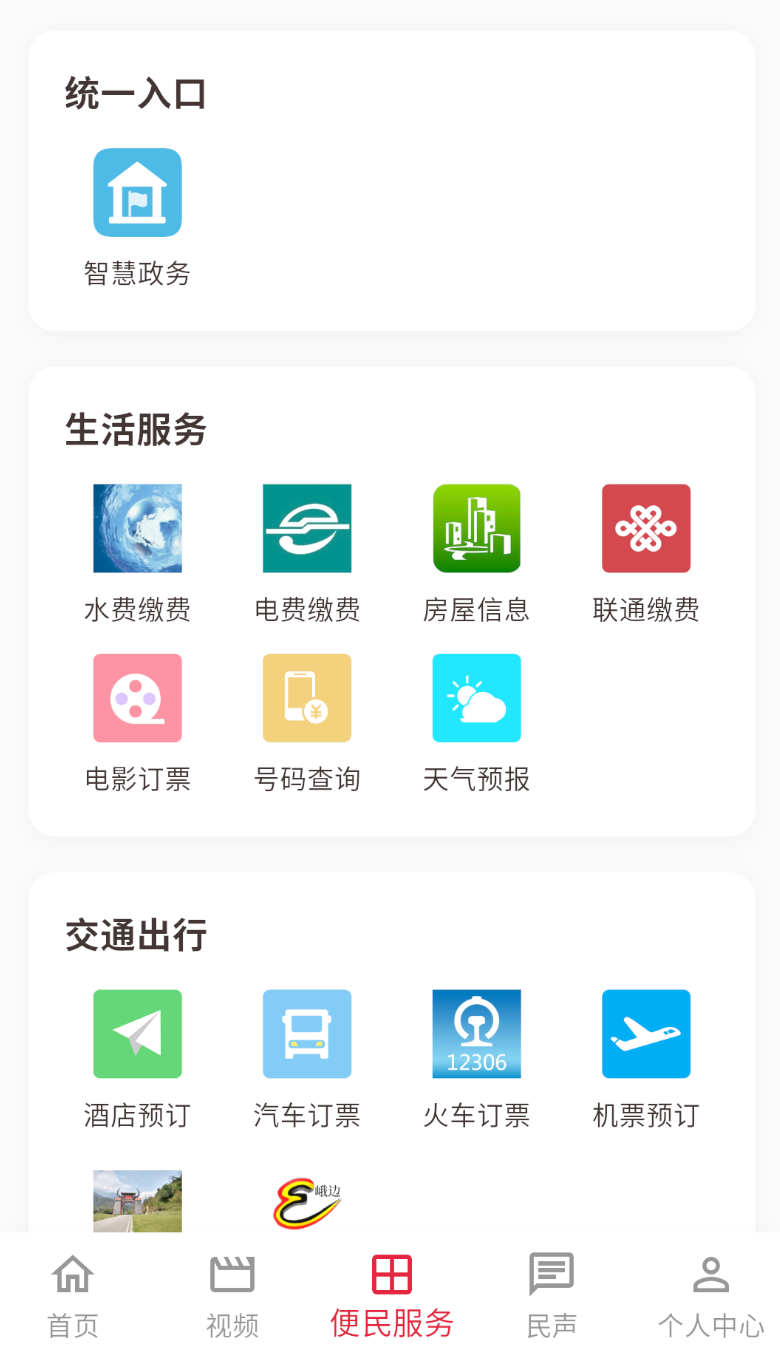Open the 个人中心 profile tab
Viewport: 780px width, 1349px height.
tap(711, 1294)
